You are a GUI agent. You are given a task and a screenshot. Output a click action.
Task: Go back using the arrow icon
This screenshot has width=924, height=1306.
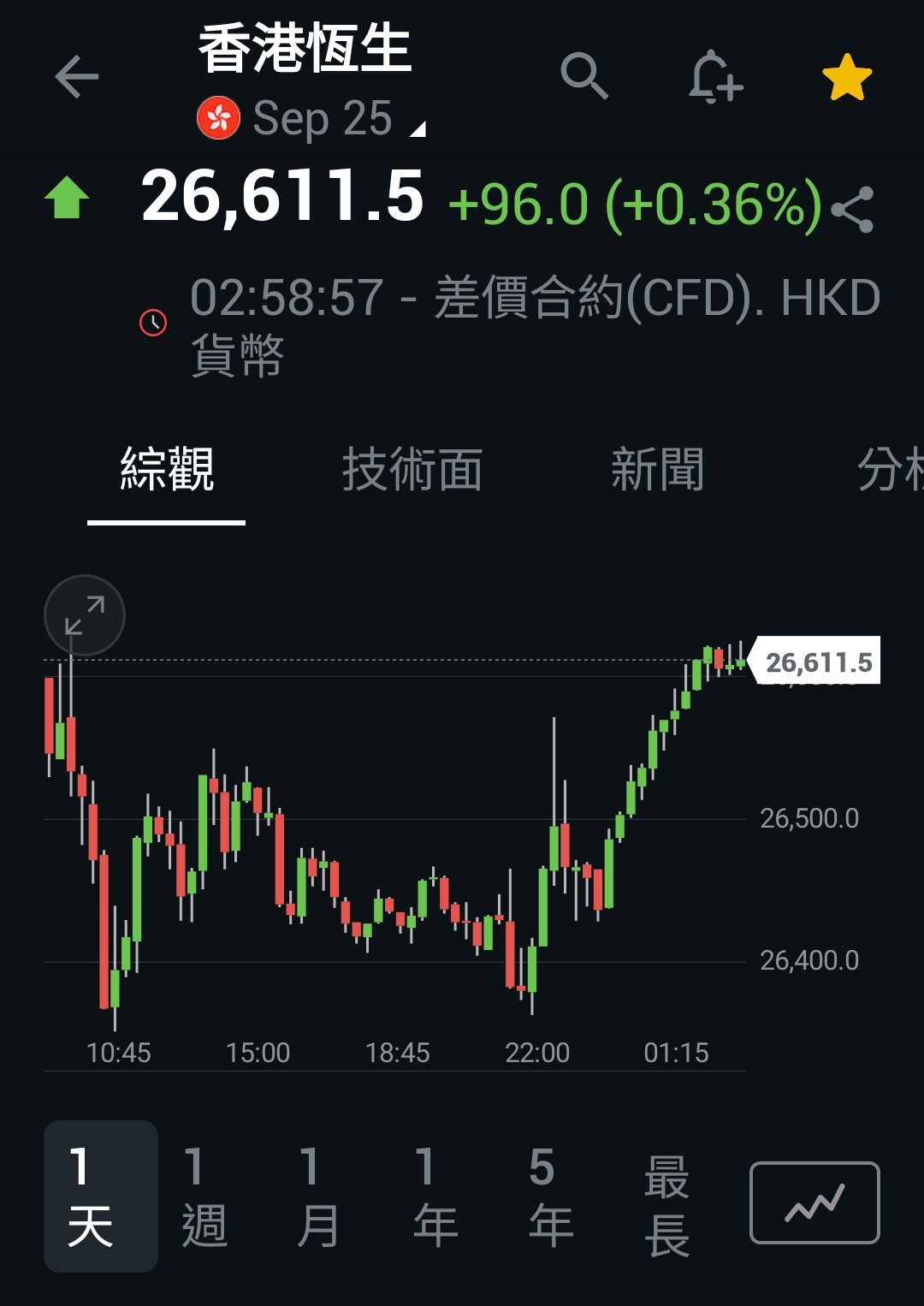click(77, 77)
